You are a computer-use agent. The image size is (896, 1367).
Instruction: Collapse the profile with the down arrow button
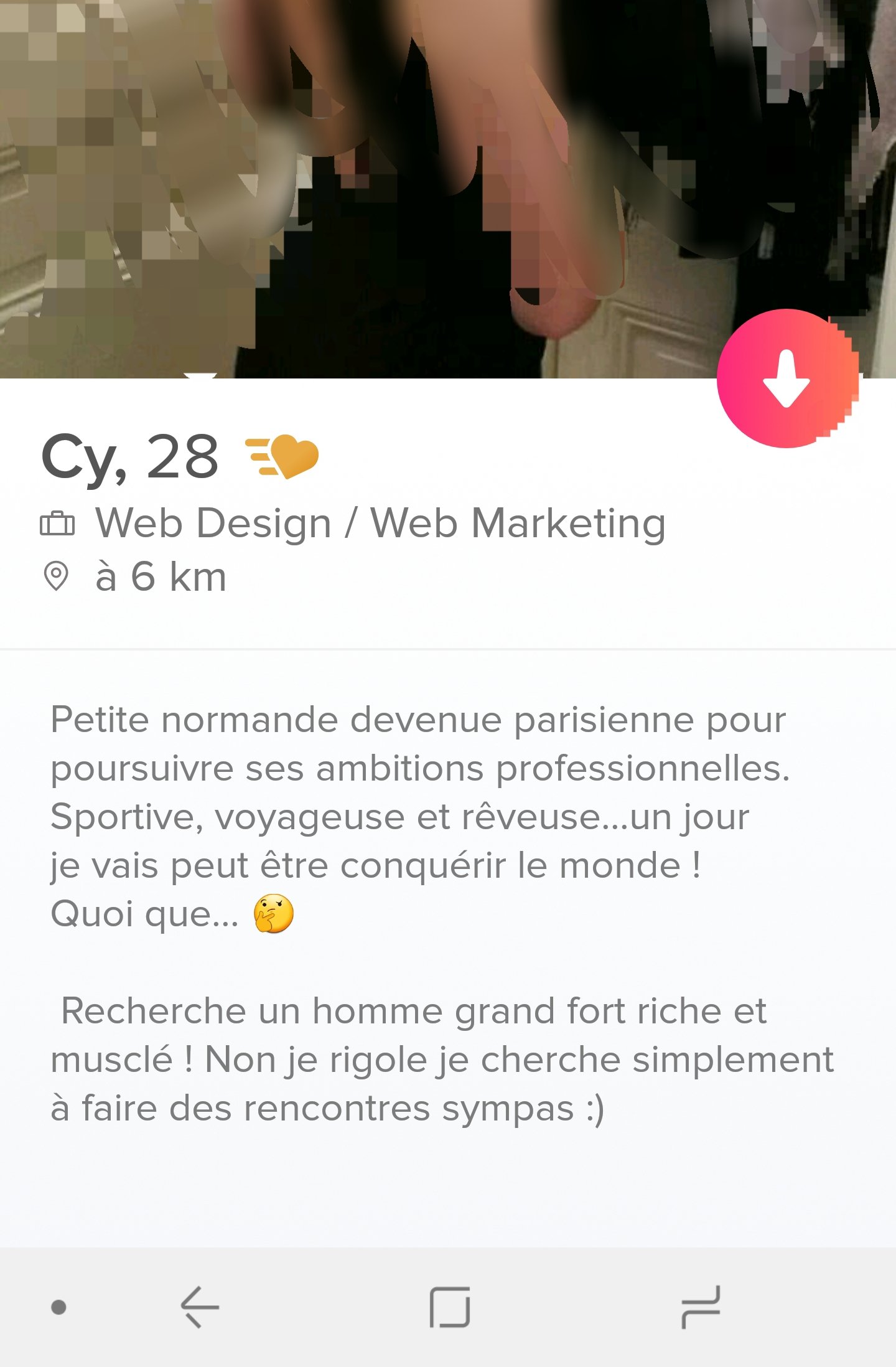pos(786,378)
